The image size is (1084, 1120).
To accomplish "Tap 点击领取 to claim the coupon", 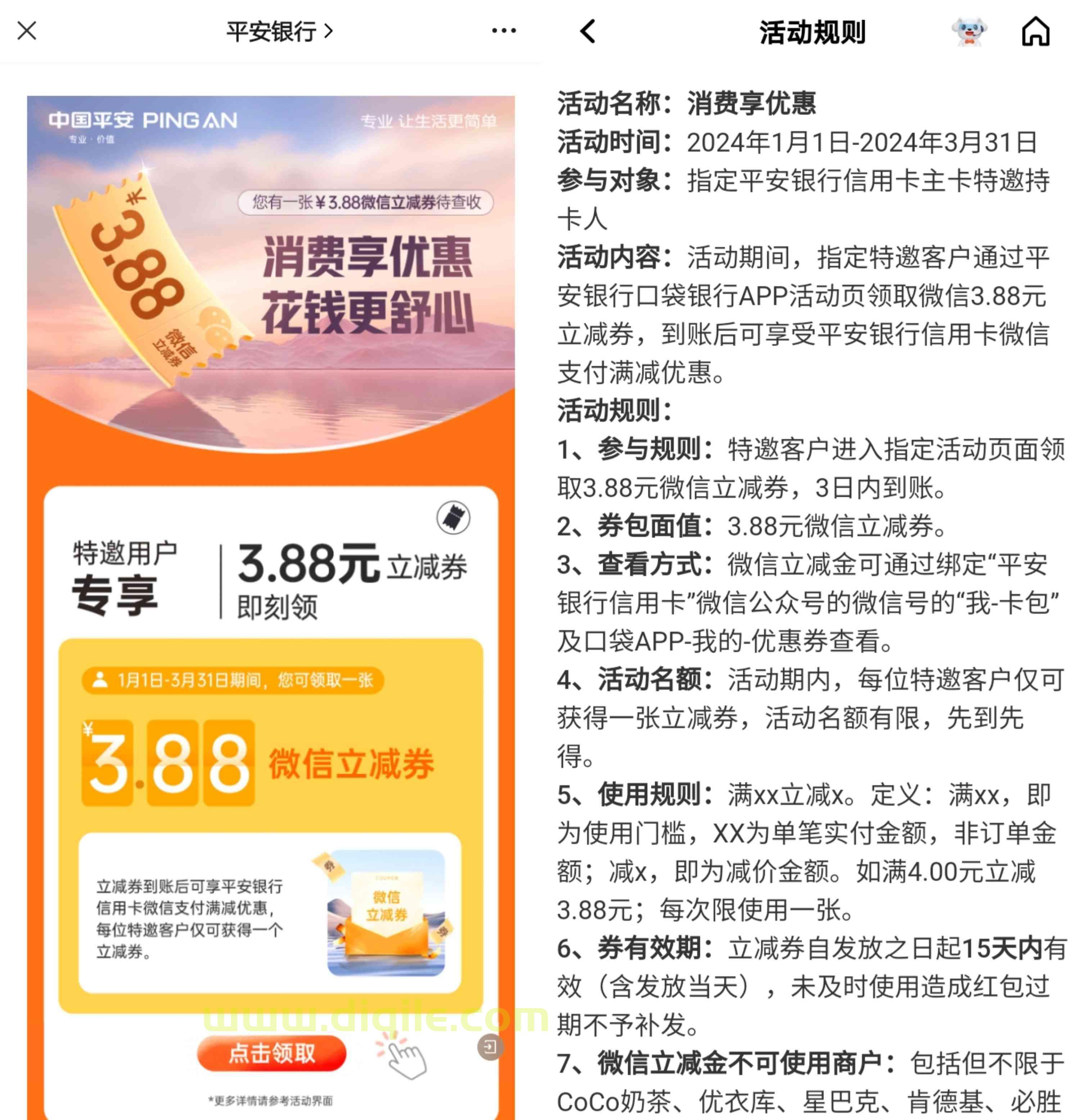I will (272, 1053).
